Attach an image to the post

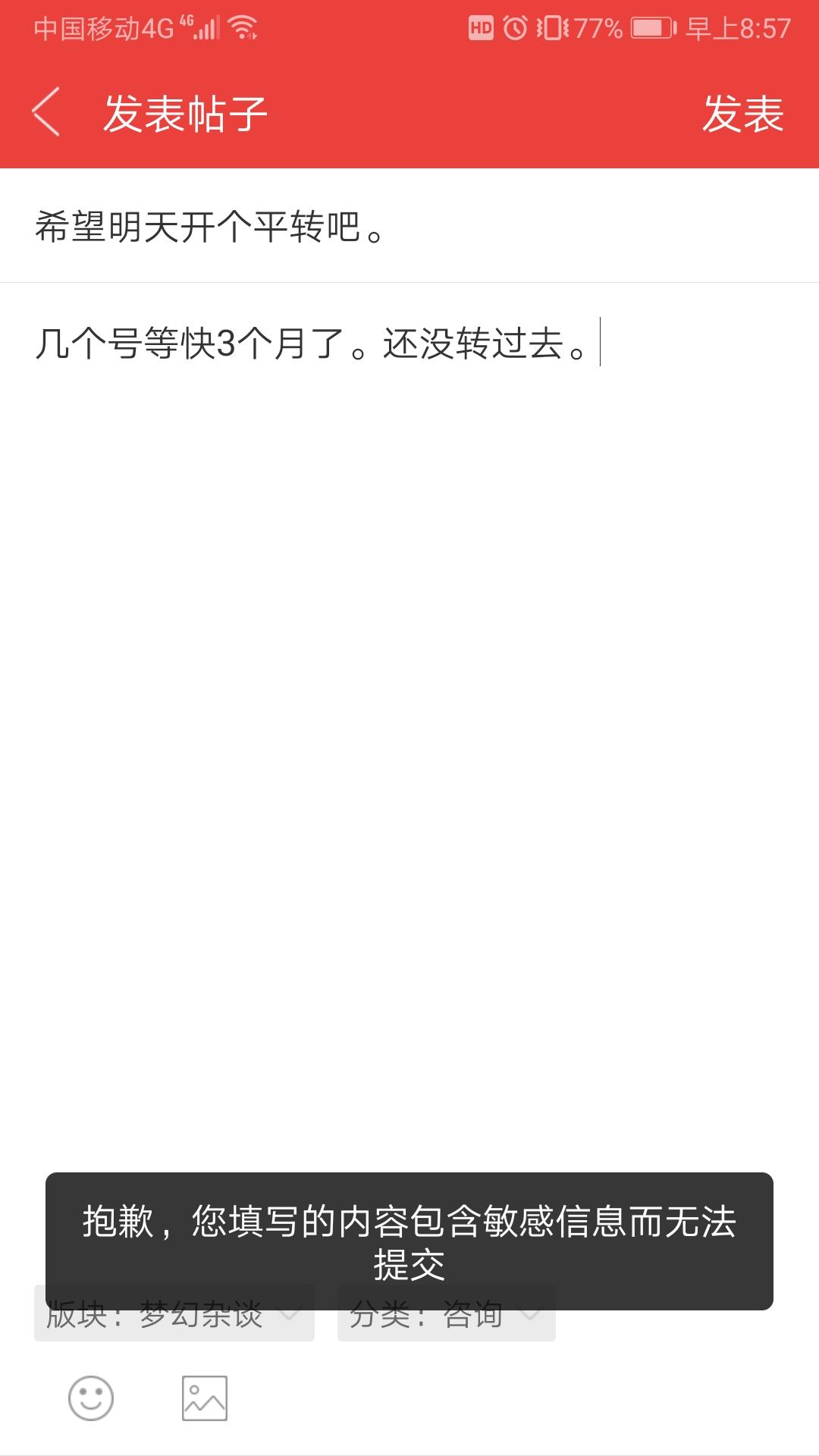[x=204, y=1398]
